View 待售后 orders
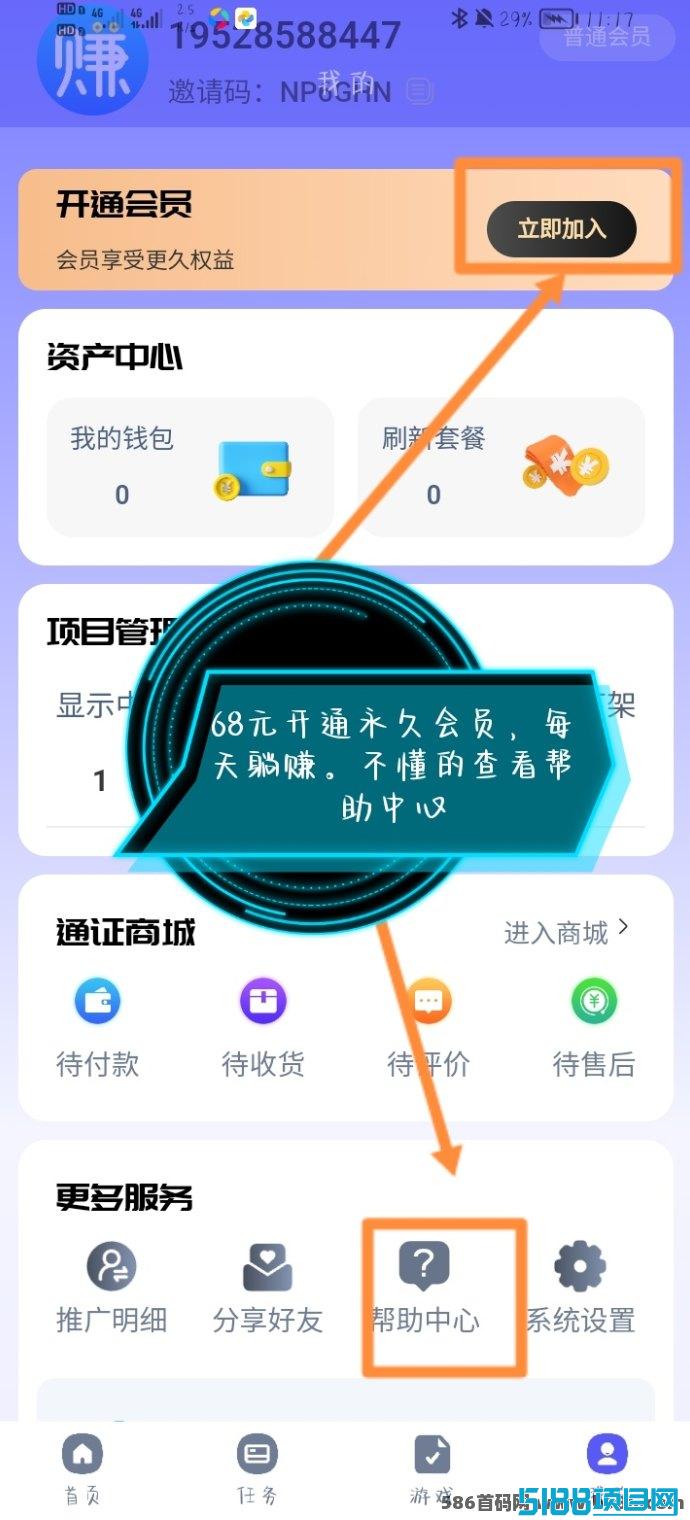 pyautogui.click(x=594, y=1028)
